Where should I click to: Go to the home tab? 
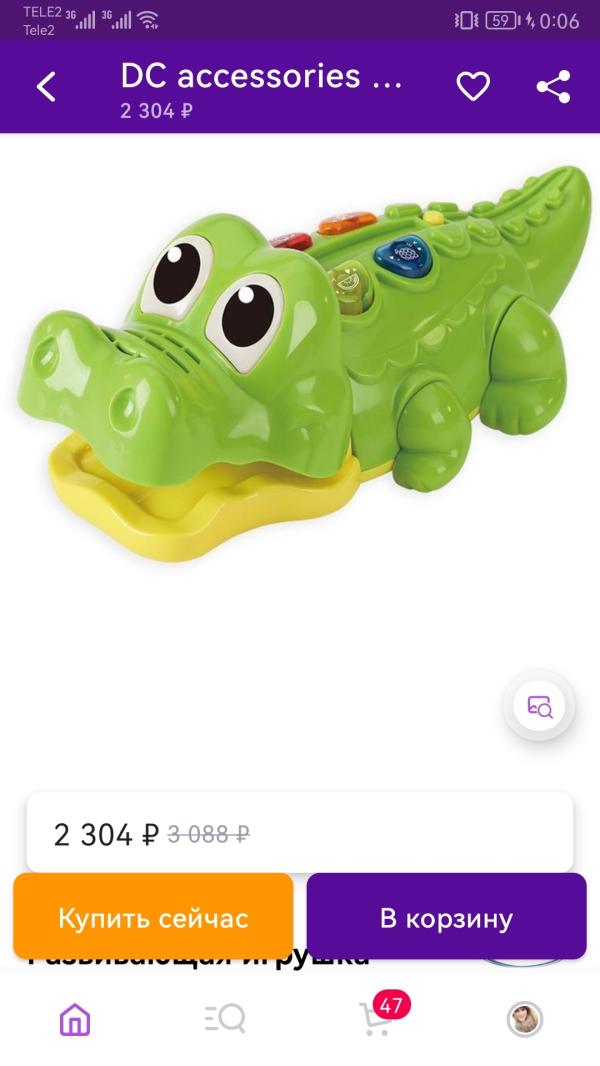(x=75, y=1019)
